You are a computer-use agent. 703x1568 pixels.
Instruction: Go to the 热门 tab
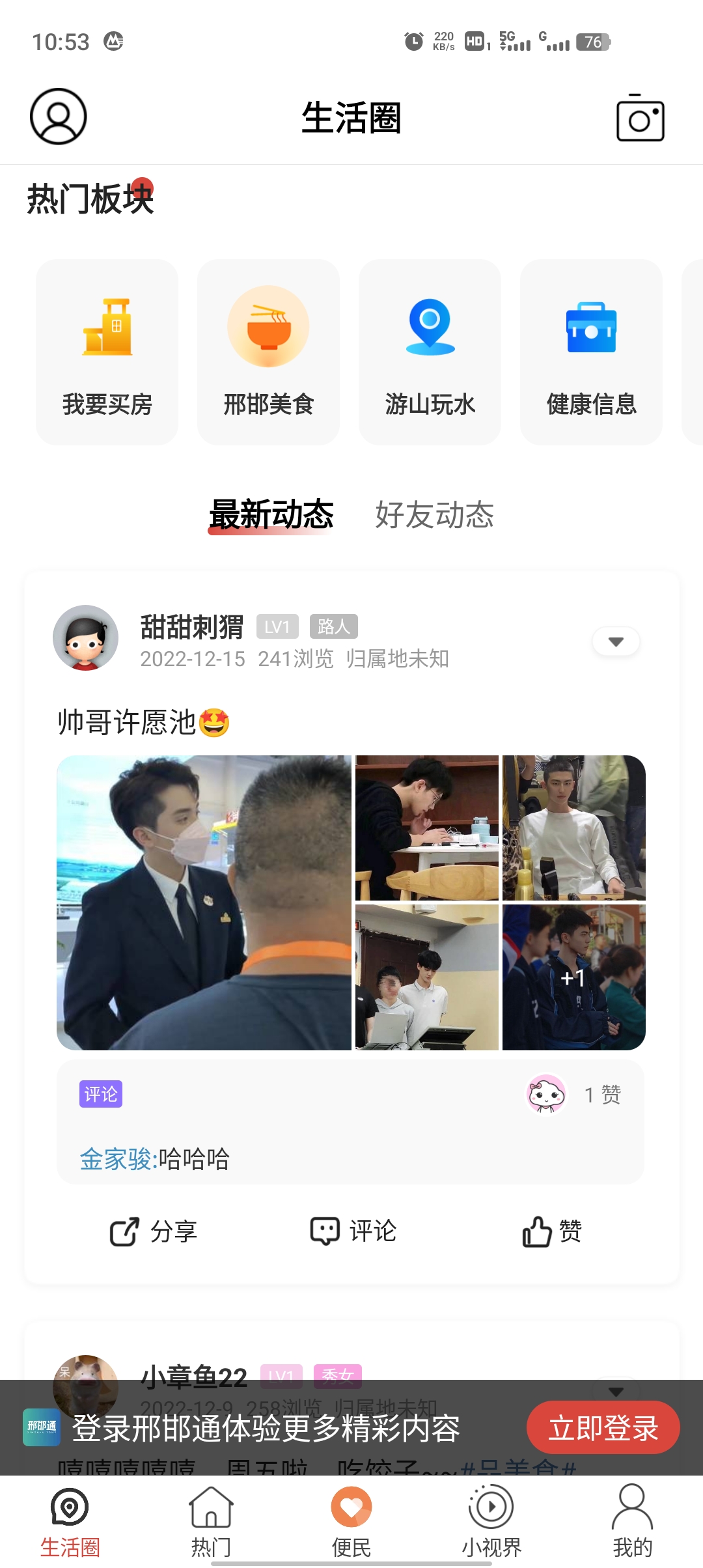point(211,1520)
